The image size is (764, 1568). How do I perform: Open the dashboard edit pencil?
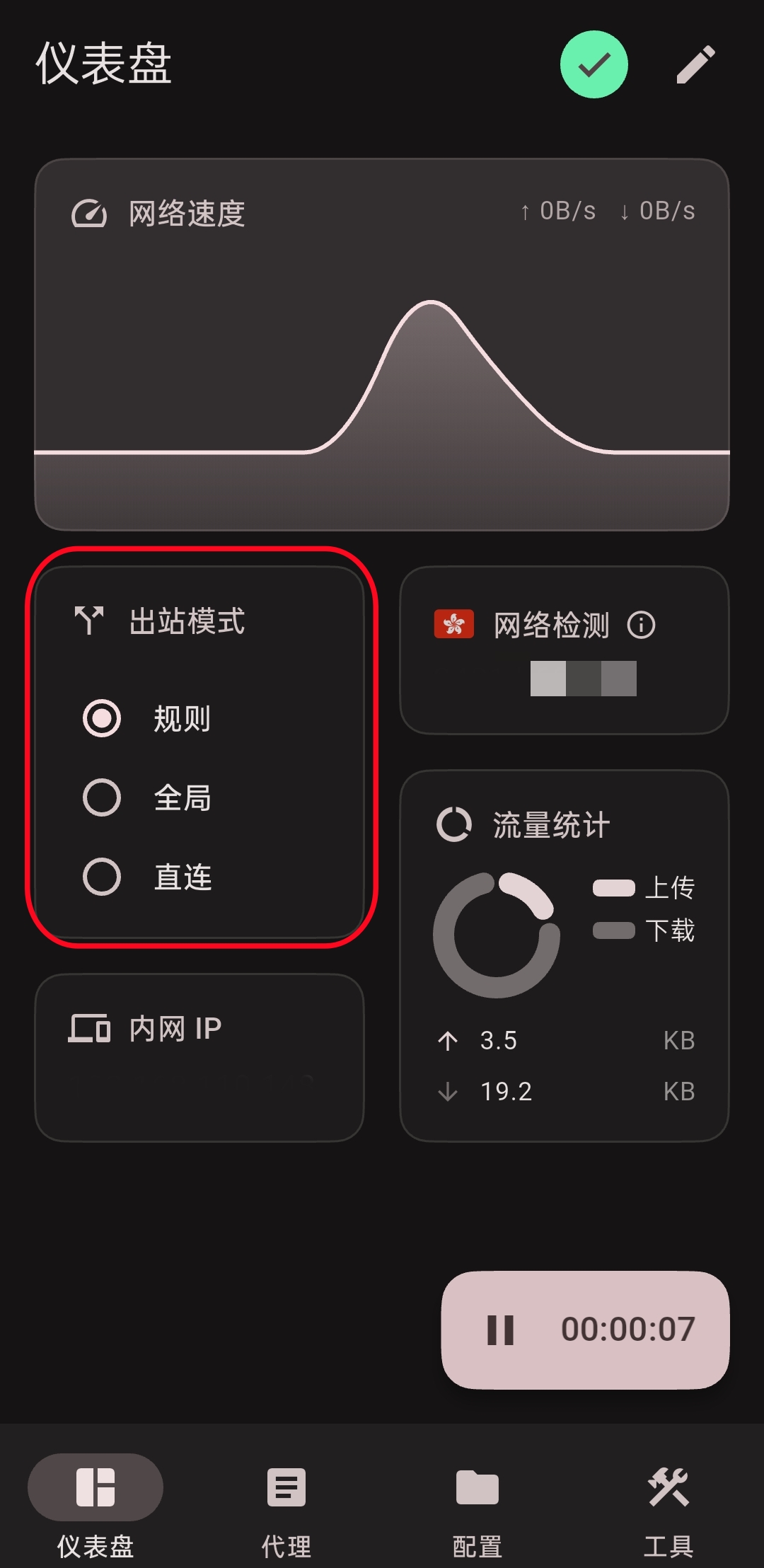[696, 64]
